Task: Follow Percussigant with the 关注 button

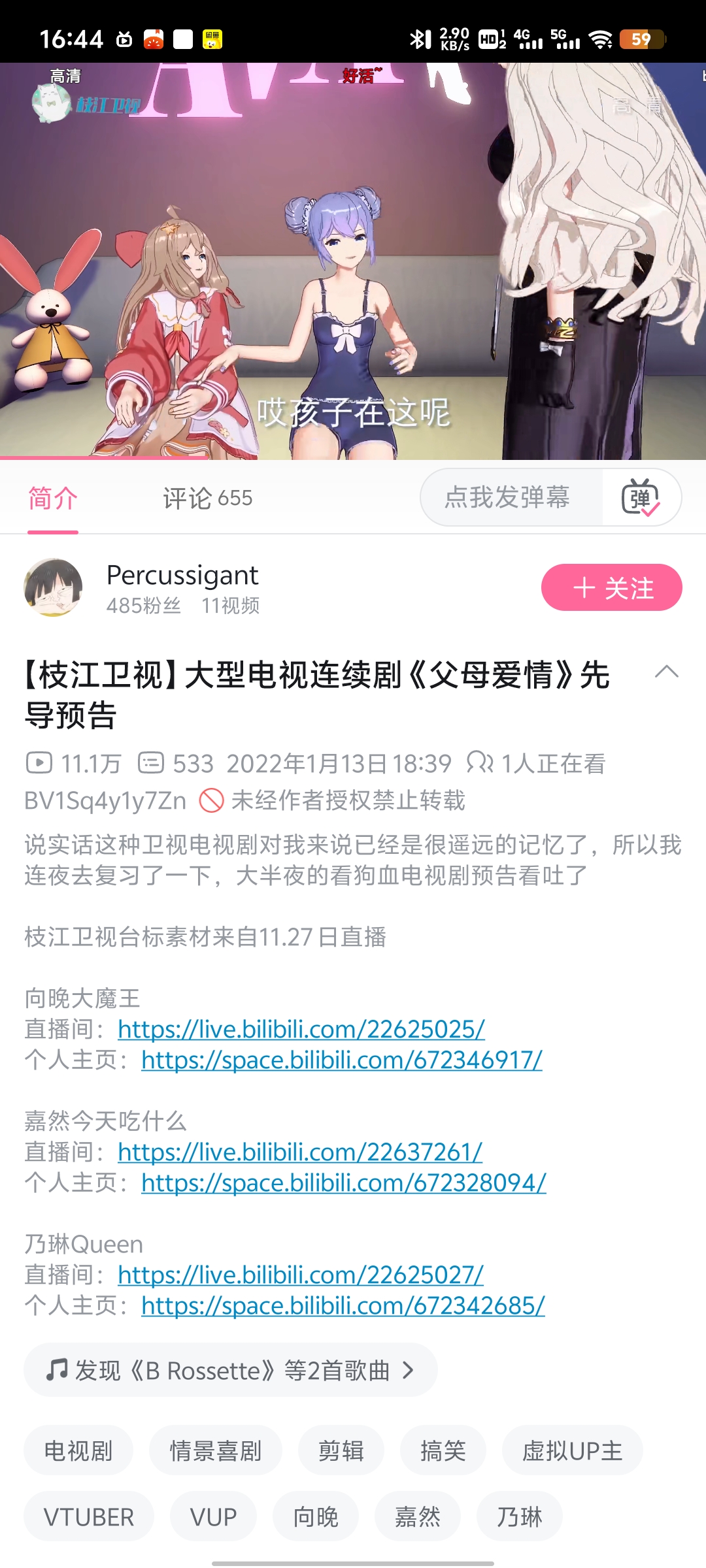Action: [611, 588]
